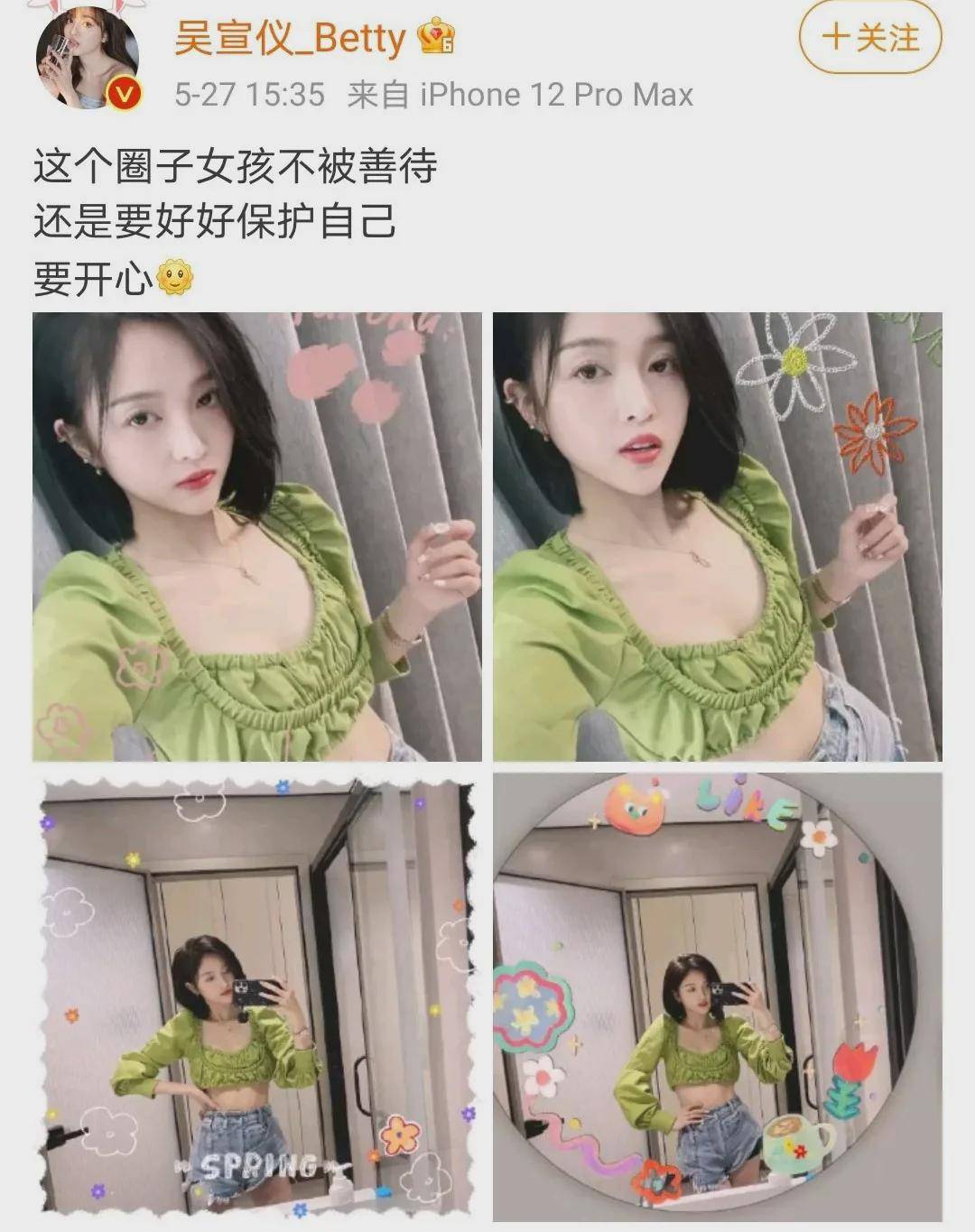Open the first selfie photo with pink stickers
This screenshot has height=1232, width=975.
[x=257, y=537]
